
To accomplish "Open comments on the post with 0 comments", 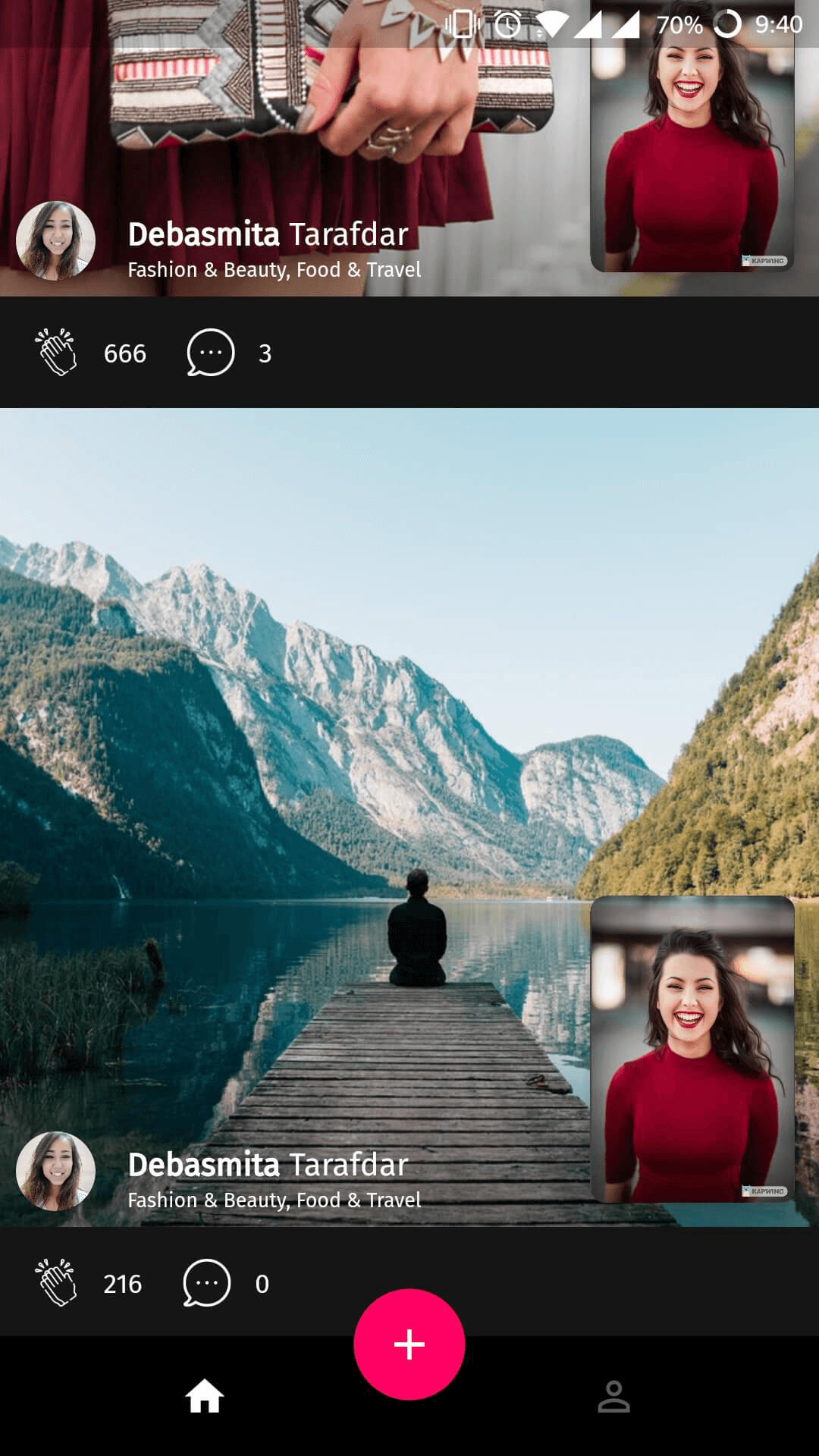I will click(x=206, y=1283).
